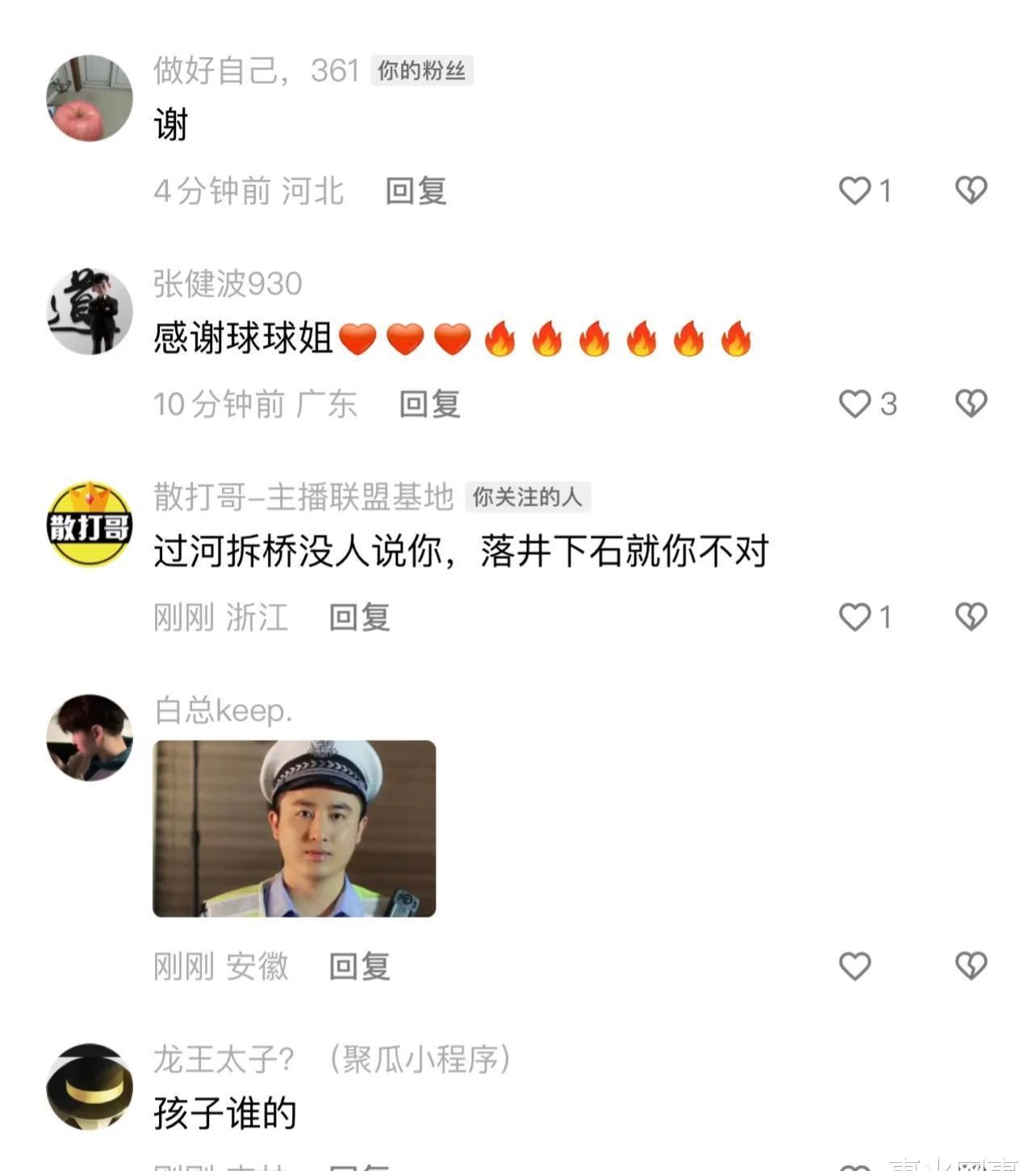The width and height of the screenshot is (1036, 1171).
Task: Reply to 张健波930's comment
Action: click(429, 404)
